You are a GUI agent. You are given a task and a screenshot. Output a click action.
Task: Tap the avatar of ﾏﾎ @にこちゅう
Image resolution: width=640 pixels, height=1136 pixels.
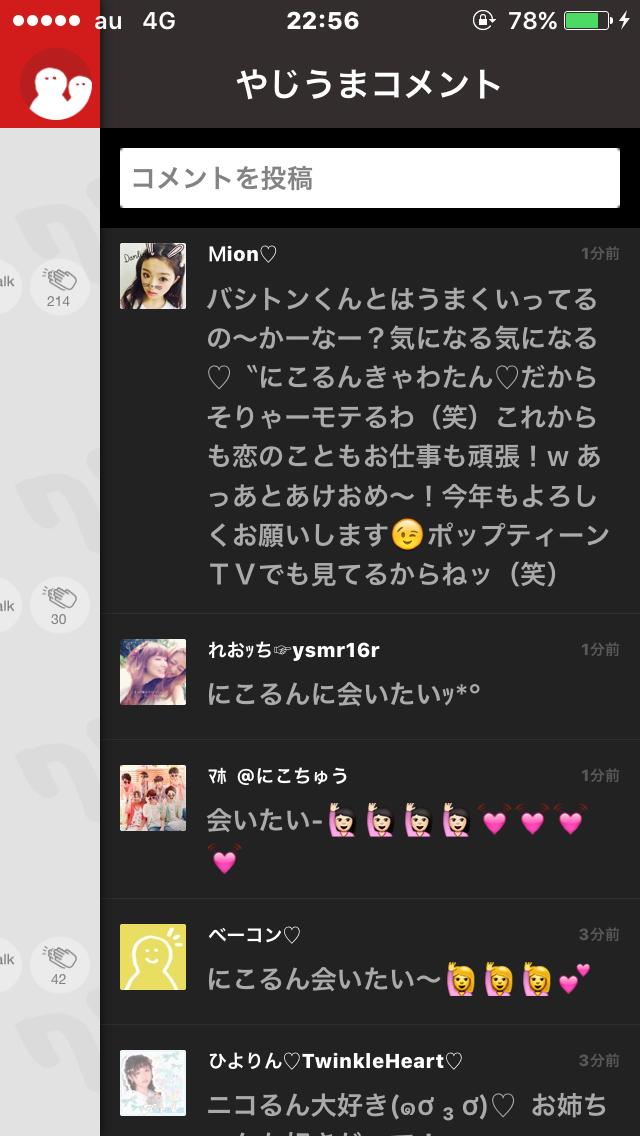pyautogui.click(x=153, y=798)
